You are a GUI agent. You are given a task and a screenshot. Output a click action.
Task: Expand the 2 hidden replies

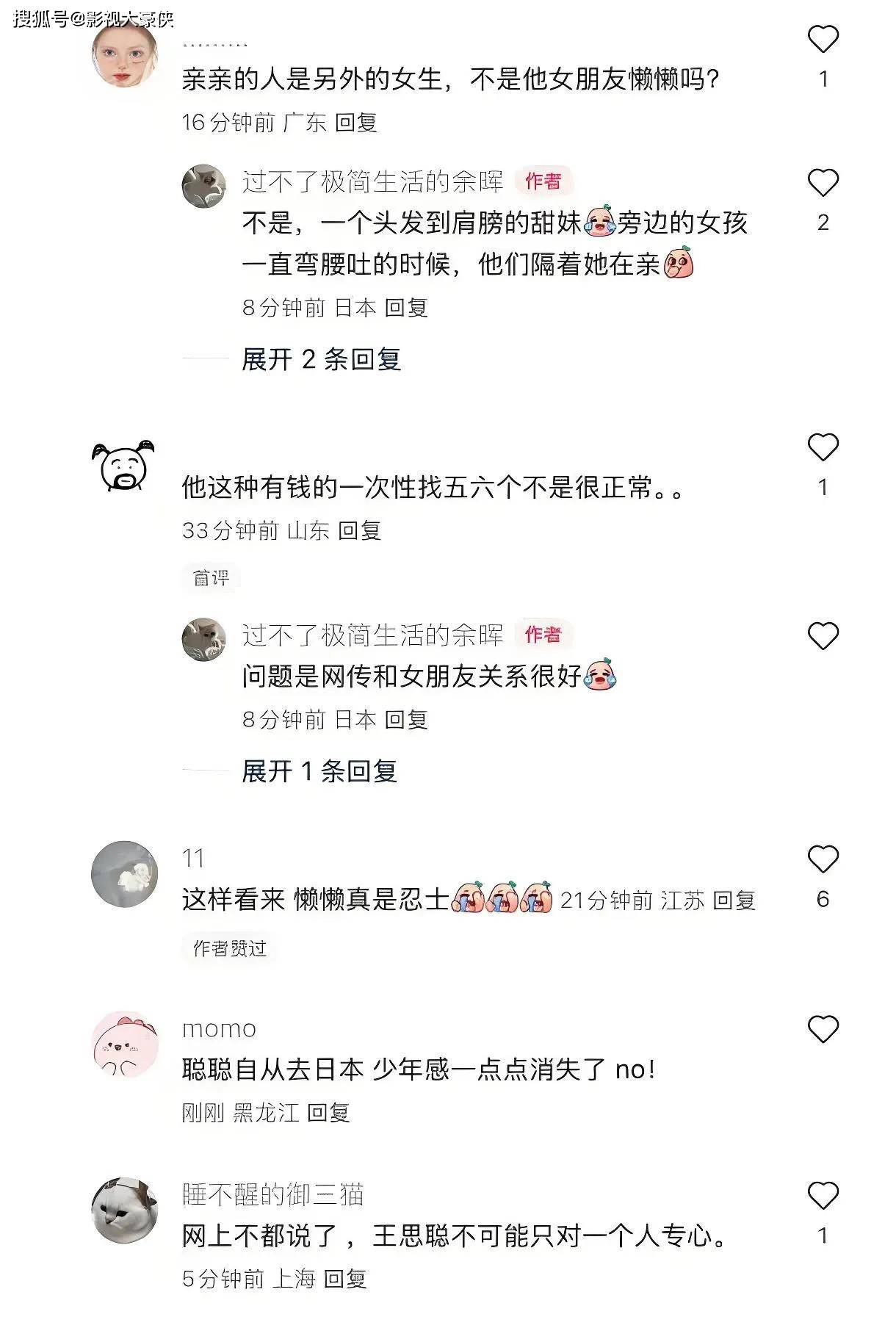[321, 359]
